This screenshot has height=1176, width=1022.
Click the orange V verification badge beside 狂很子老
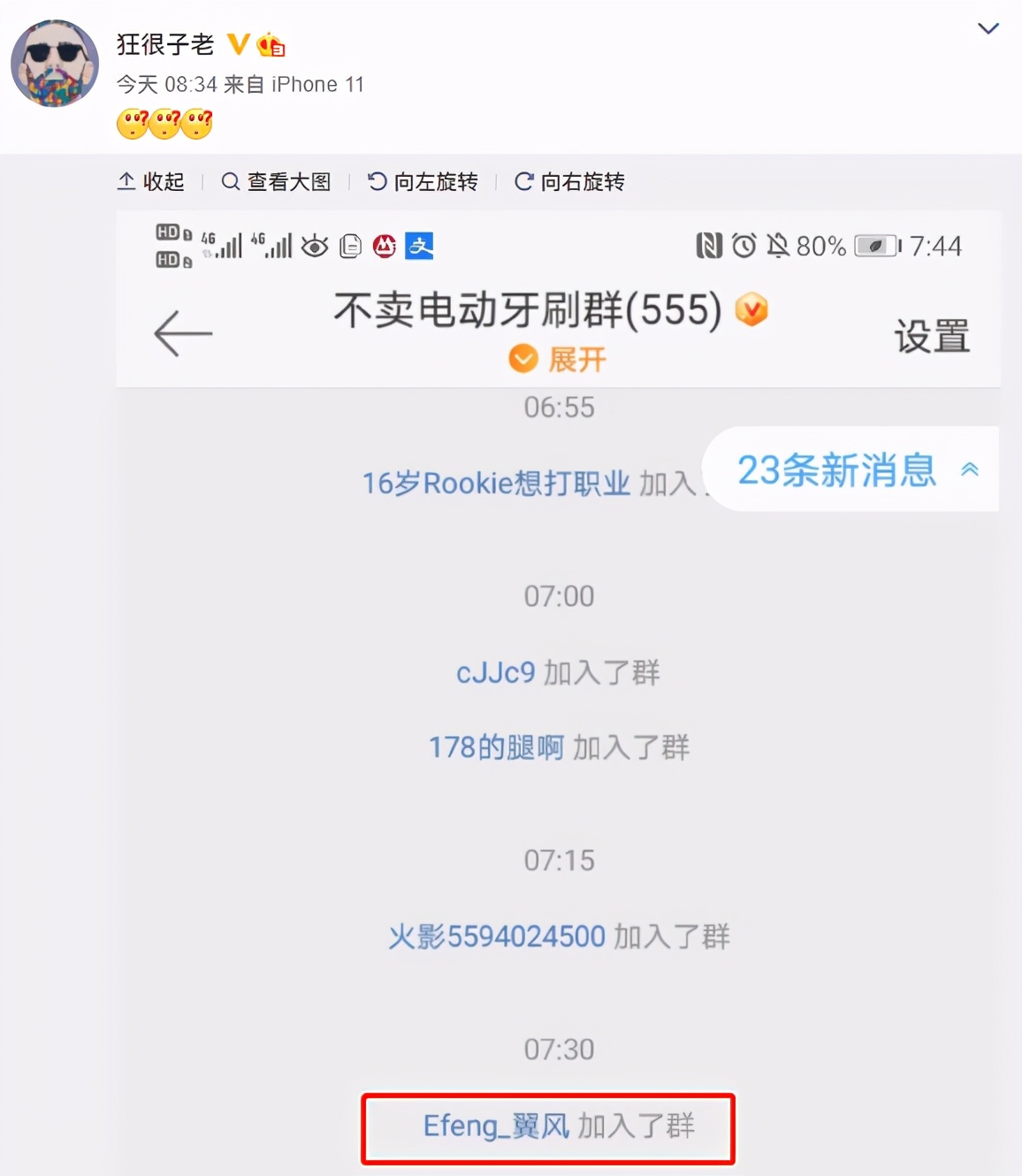pyautogui.click(x=236, y=44)
